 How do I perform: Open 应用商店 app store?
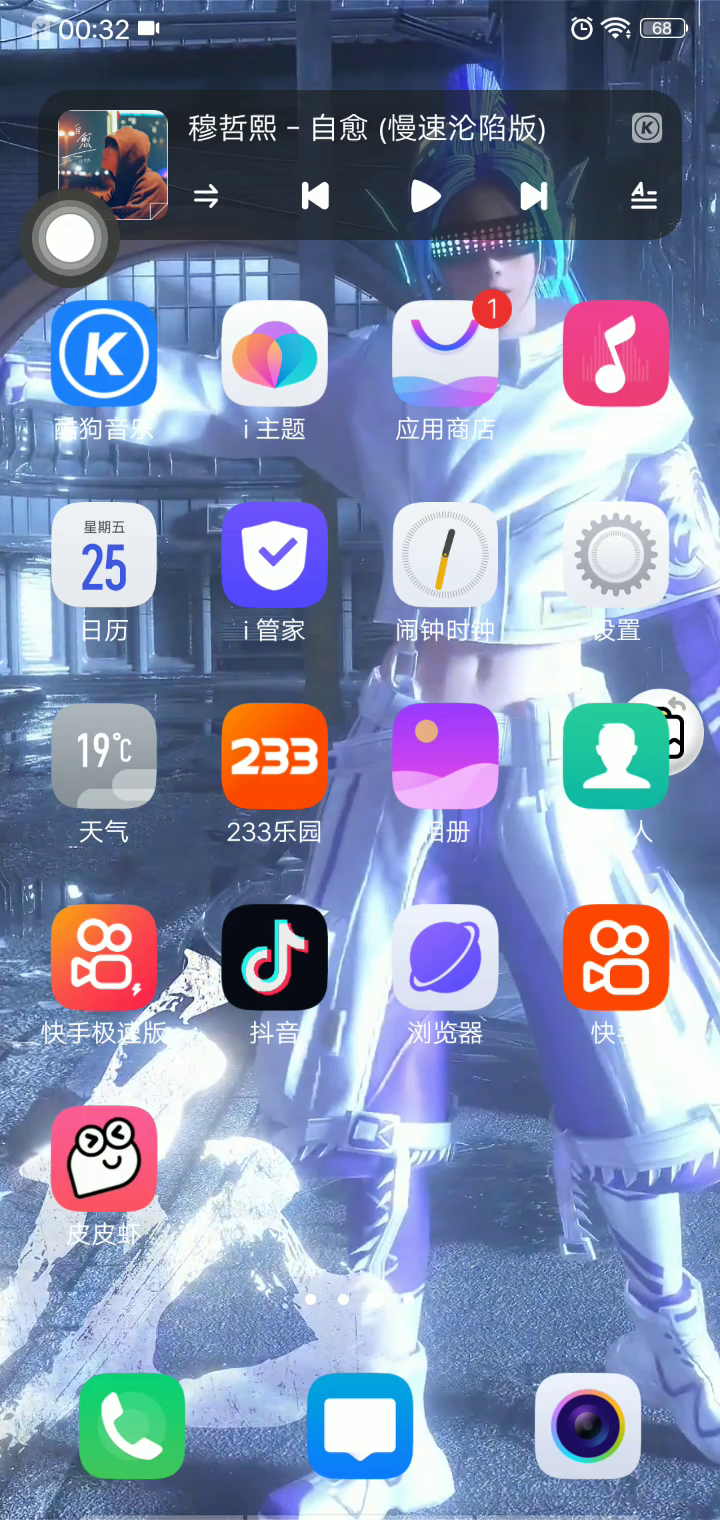pyautogui.click(x=445, y=354)
